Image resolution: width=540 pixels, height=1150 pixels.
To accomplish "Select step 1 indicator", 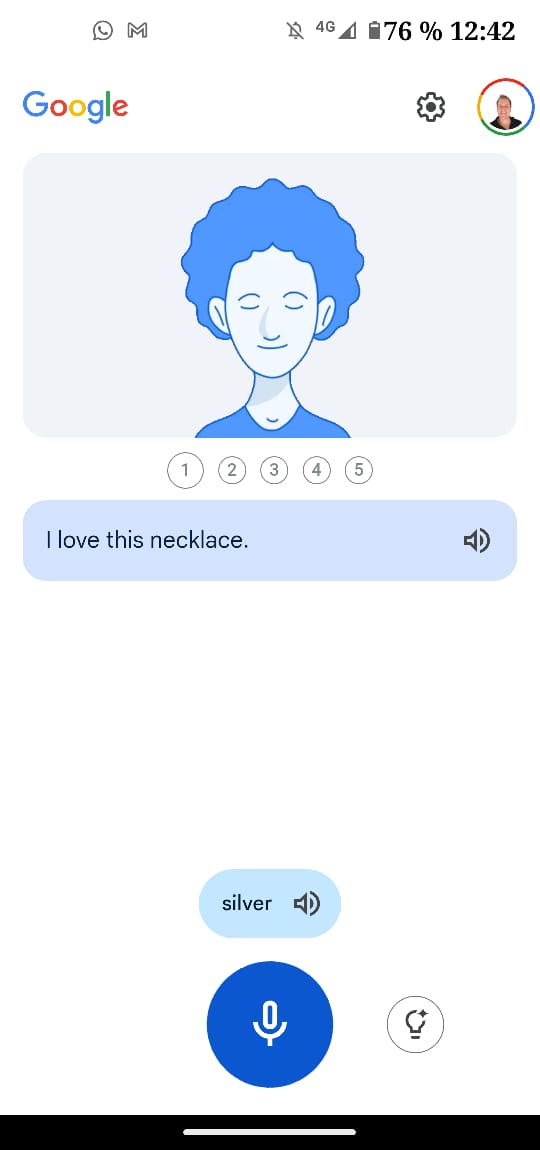I will 185,470.
